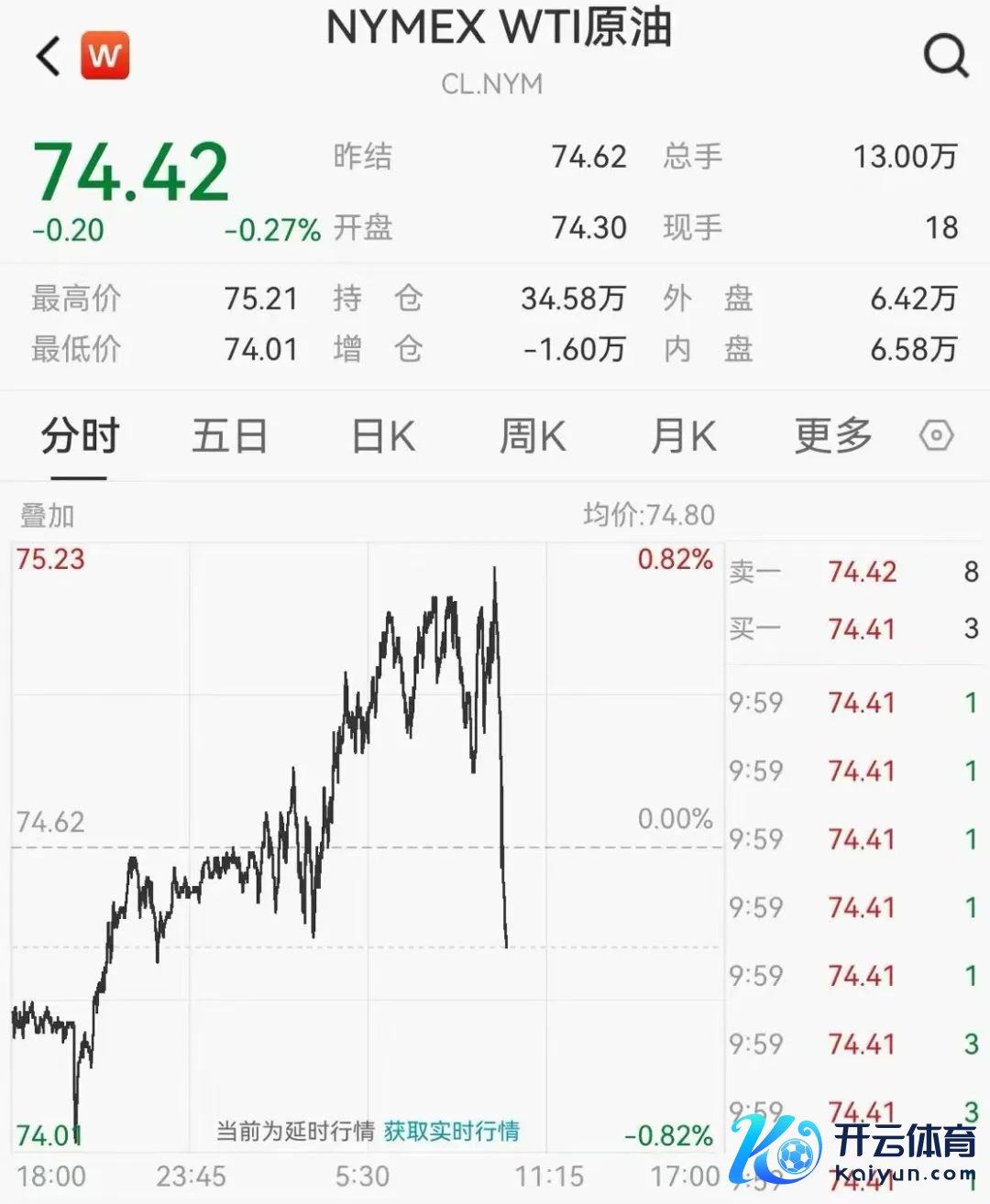The width and height of the screenshot is (990, 1204).
Task: Open the search magnifier icon
Action: tap(945, 57)
